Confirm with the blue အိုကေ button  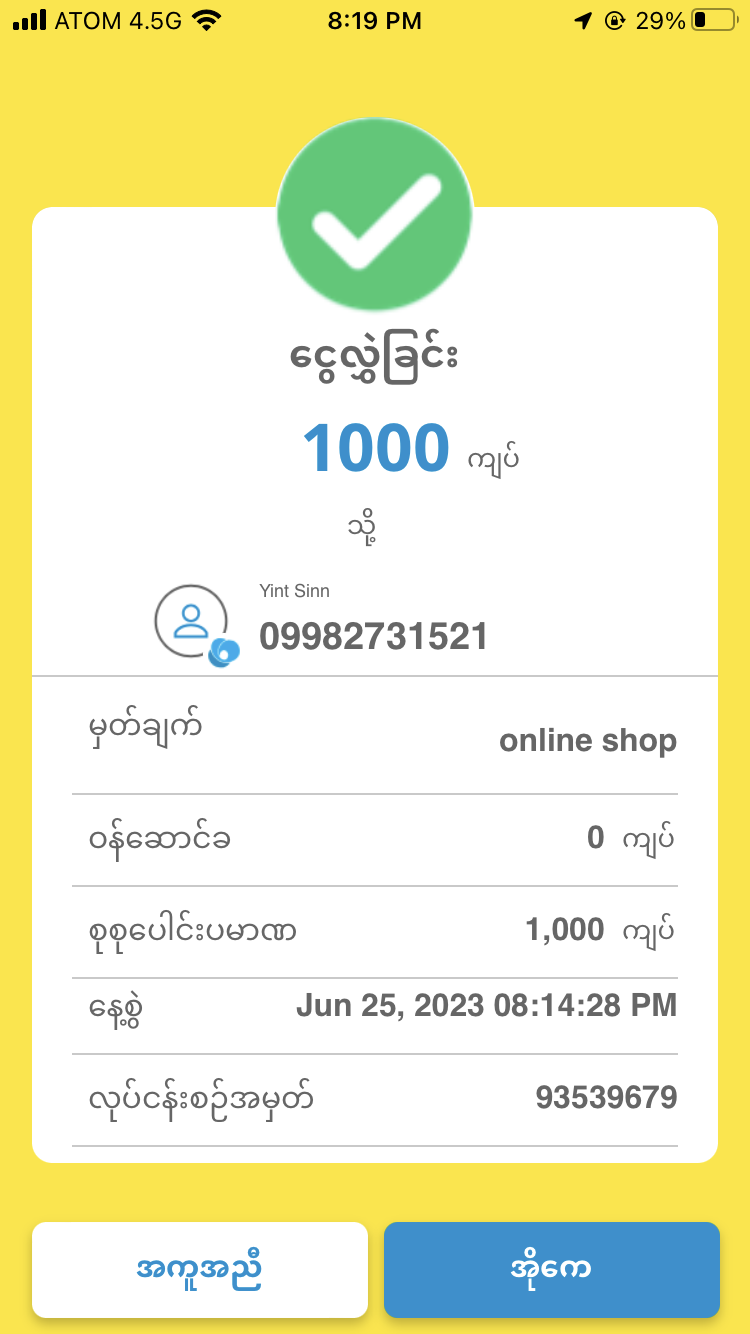click(551, 1269)
